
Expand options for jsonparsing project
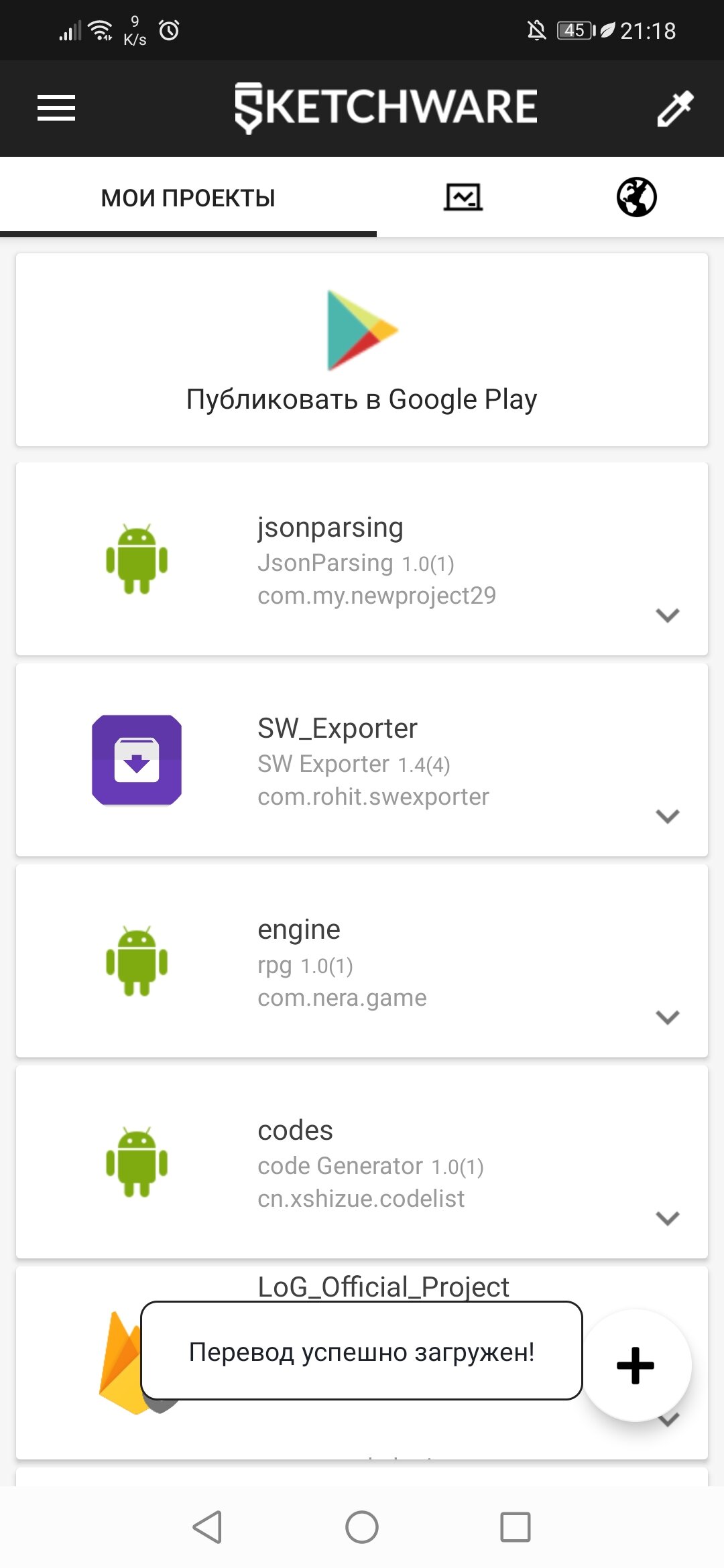click(668, 614)
